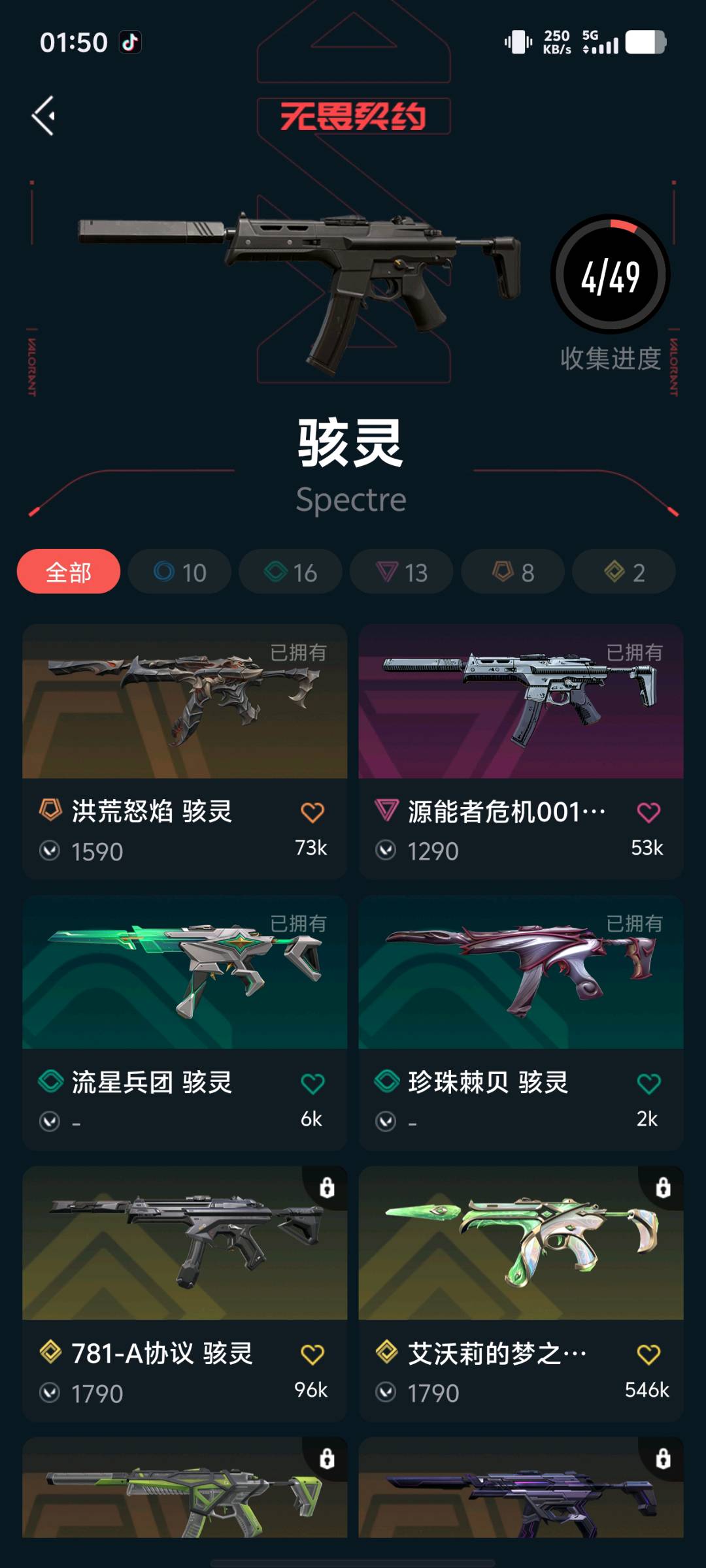
Task: Like the 781-A协议 骇灵 skin
Action: coord(312,1354)
